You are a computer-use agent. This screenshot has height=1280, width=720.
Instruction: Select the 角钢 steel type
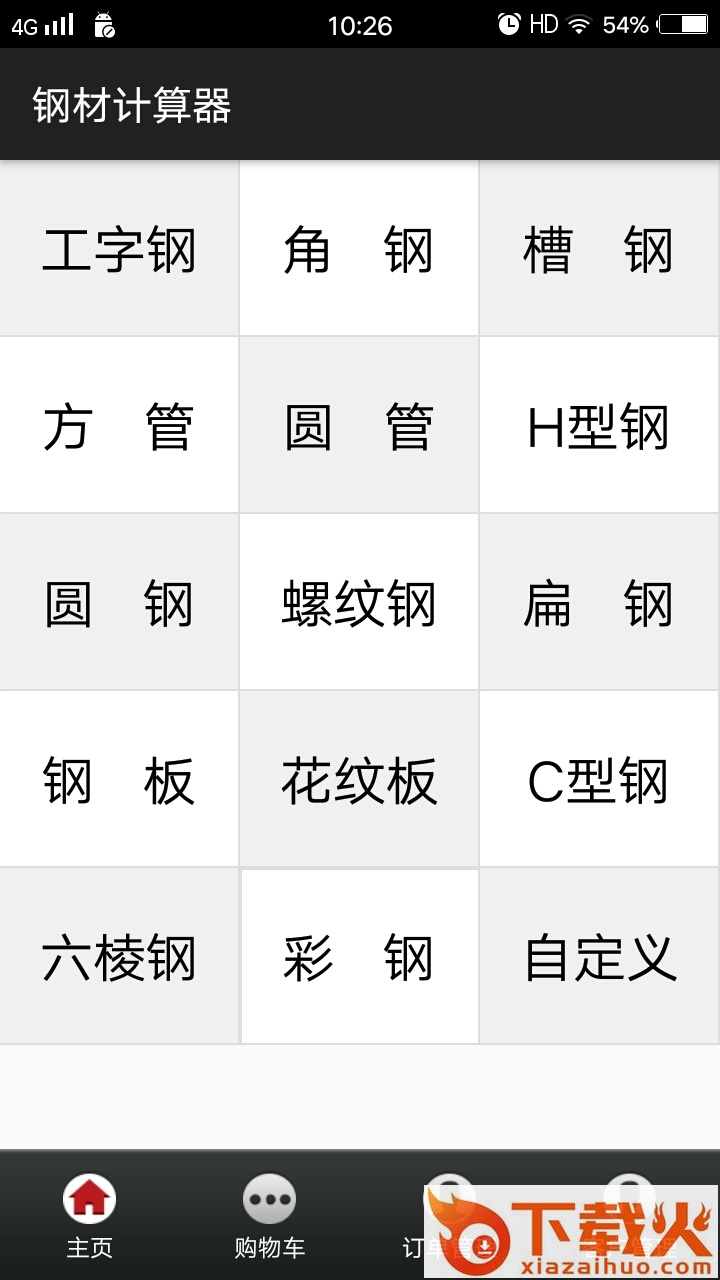click(x=359, y=249)
